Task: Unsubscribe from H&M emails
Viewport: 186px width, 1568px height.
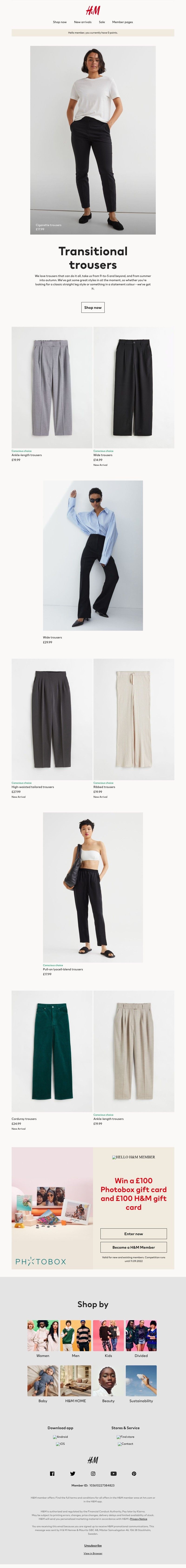Action: click(93, 1545)
